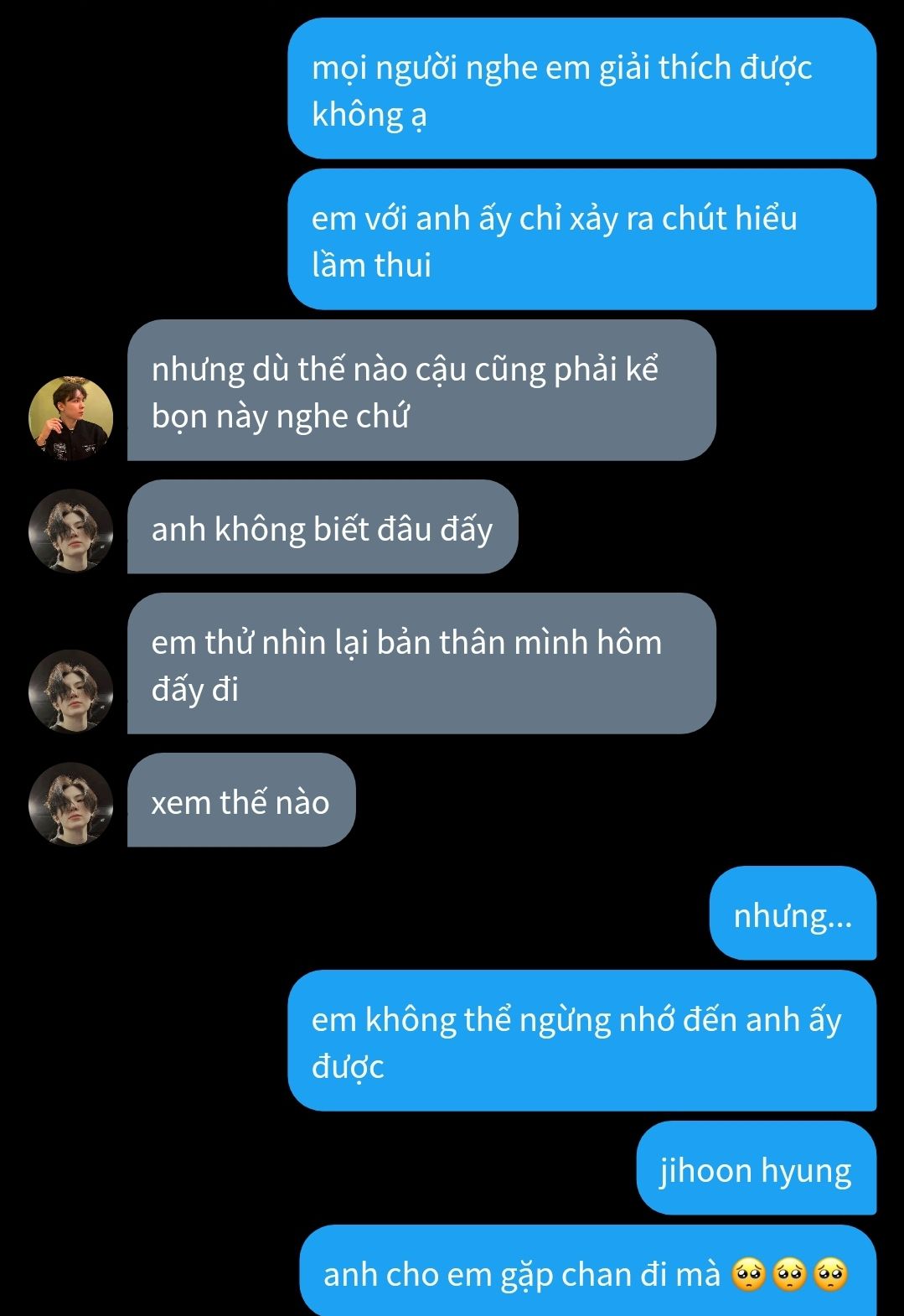Open sender avatar beside "xem thế nào"
This screenshot has width=904, height=1316.
coord(71,803)
